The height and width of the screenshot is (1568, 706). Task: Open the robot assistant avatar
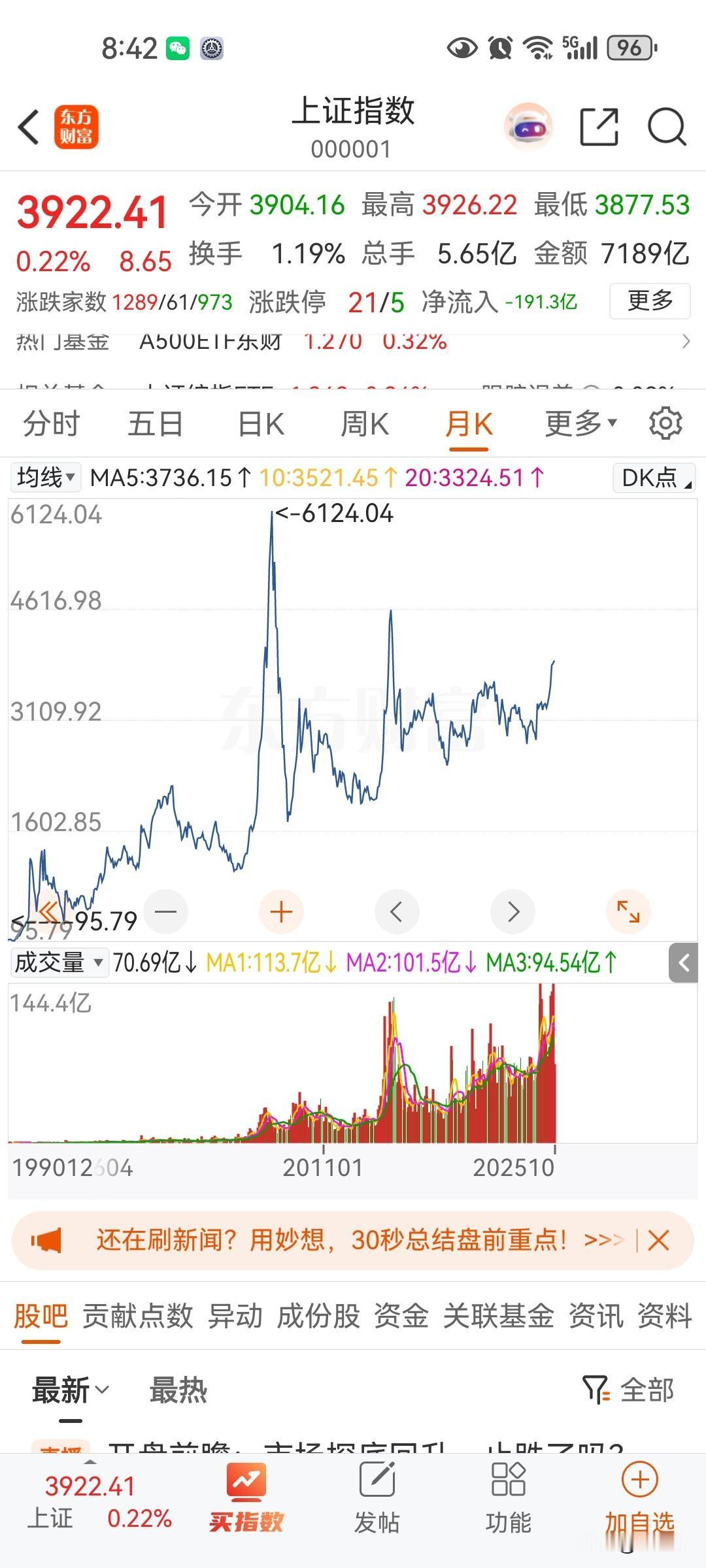point(528,127)
